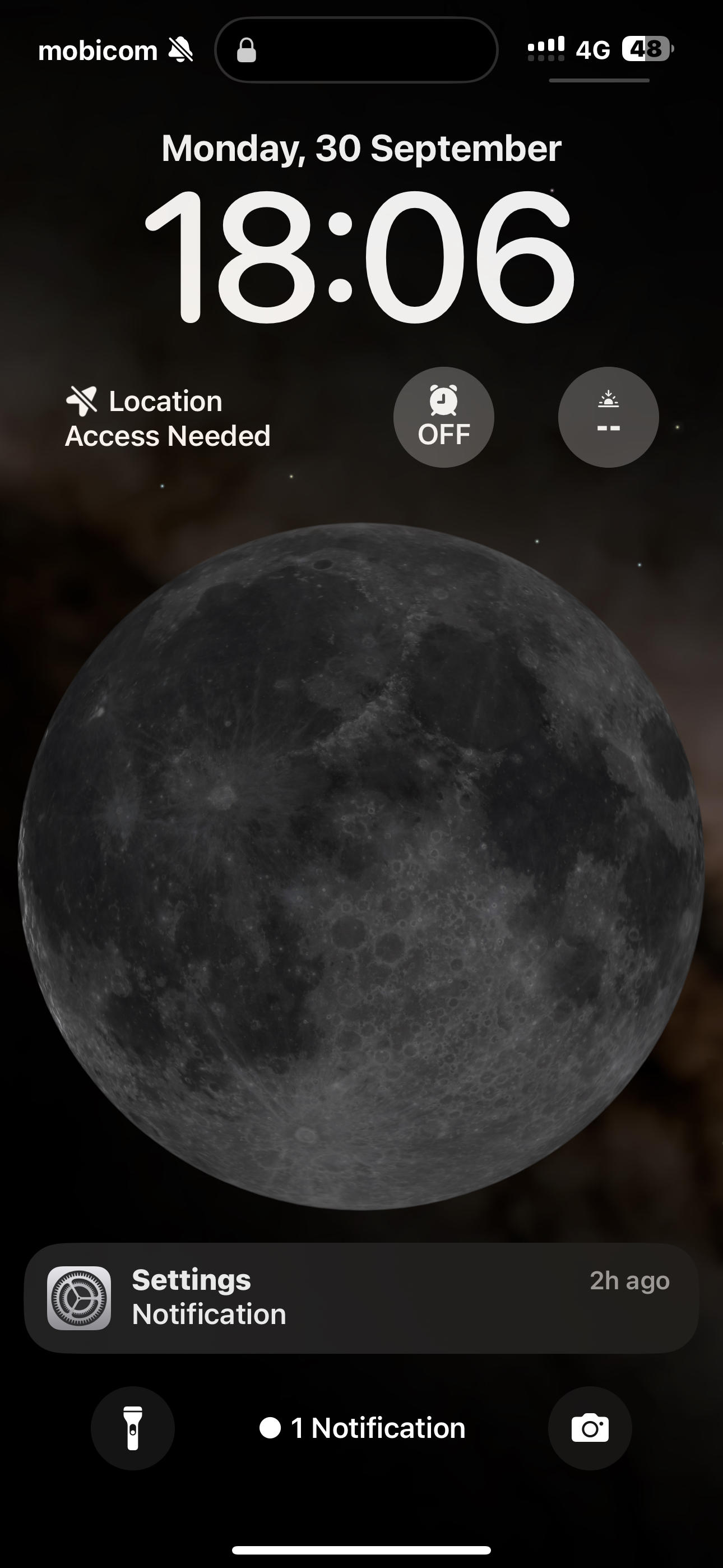723x1568 pixels.
Task: Turn on the flashlight
Action: coord(133,1428)
